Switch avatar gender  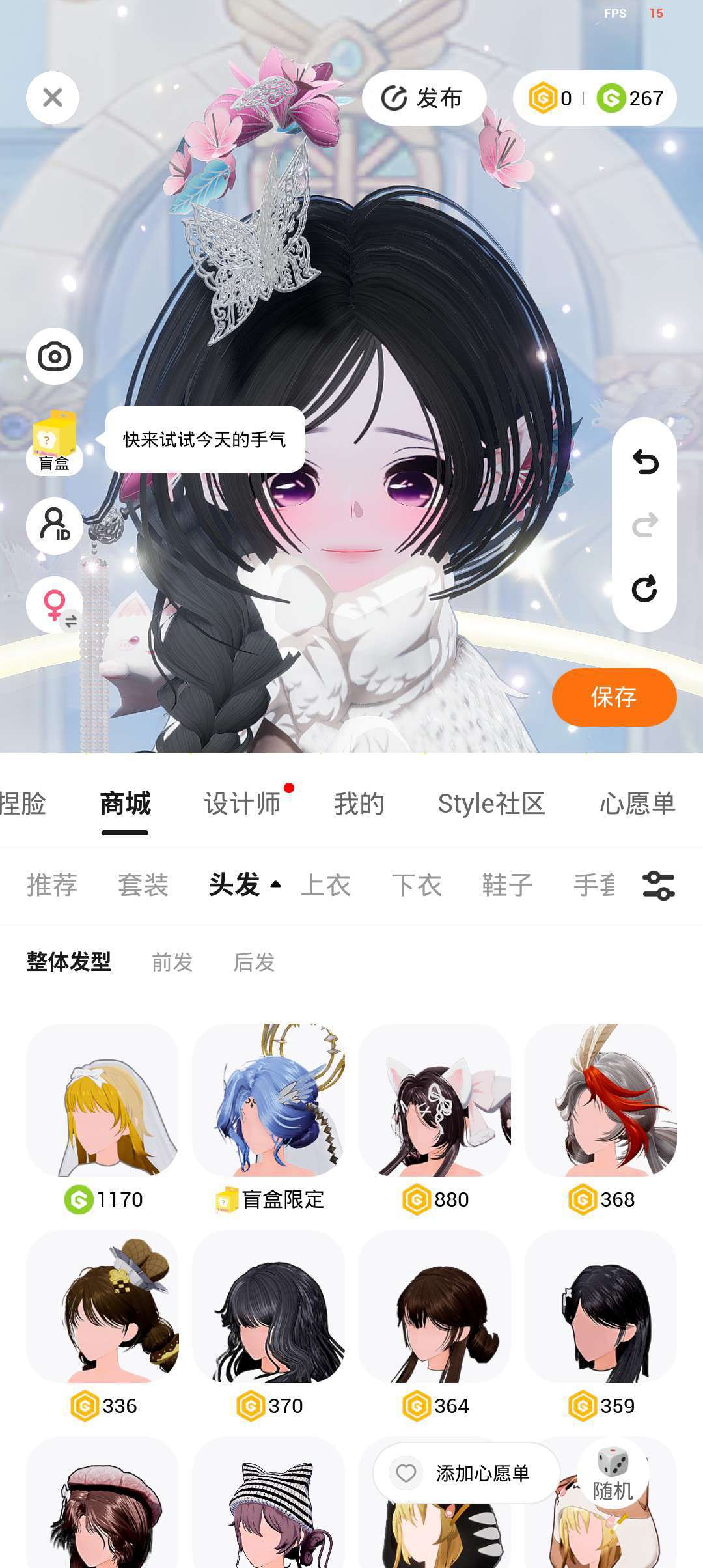click(x=55, y=605)
